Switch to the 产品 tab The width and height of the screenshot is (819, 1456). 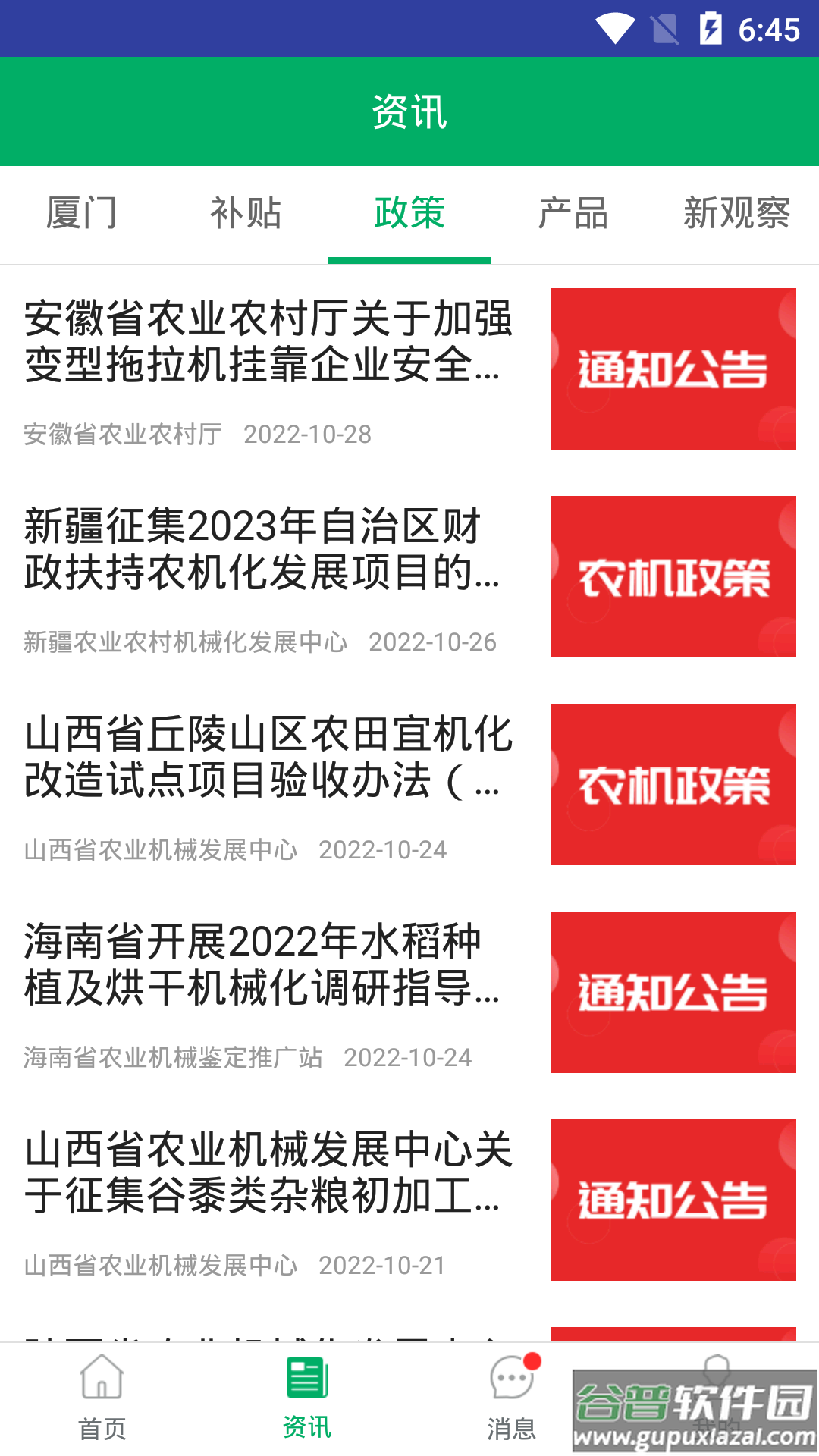coord(573,215)
